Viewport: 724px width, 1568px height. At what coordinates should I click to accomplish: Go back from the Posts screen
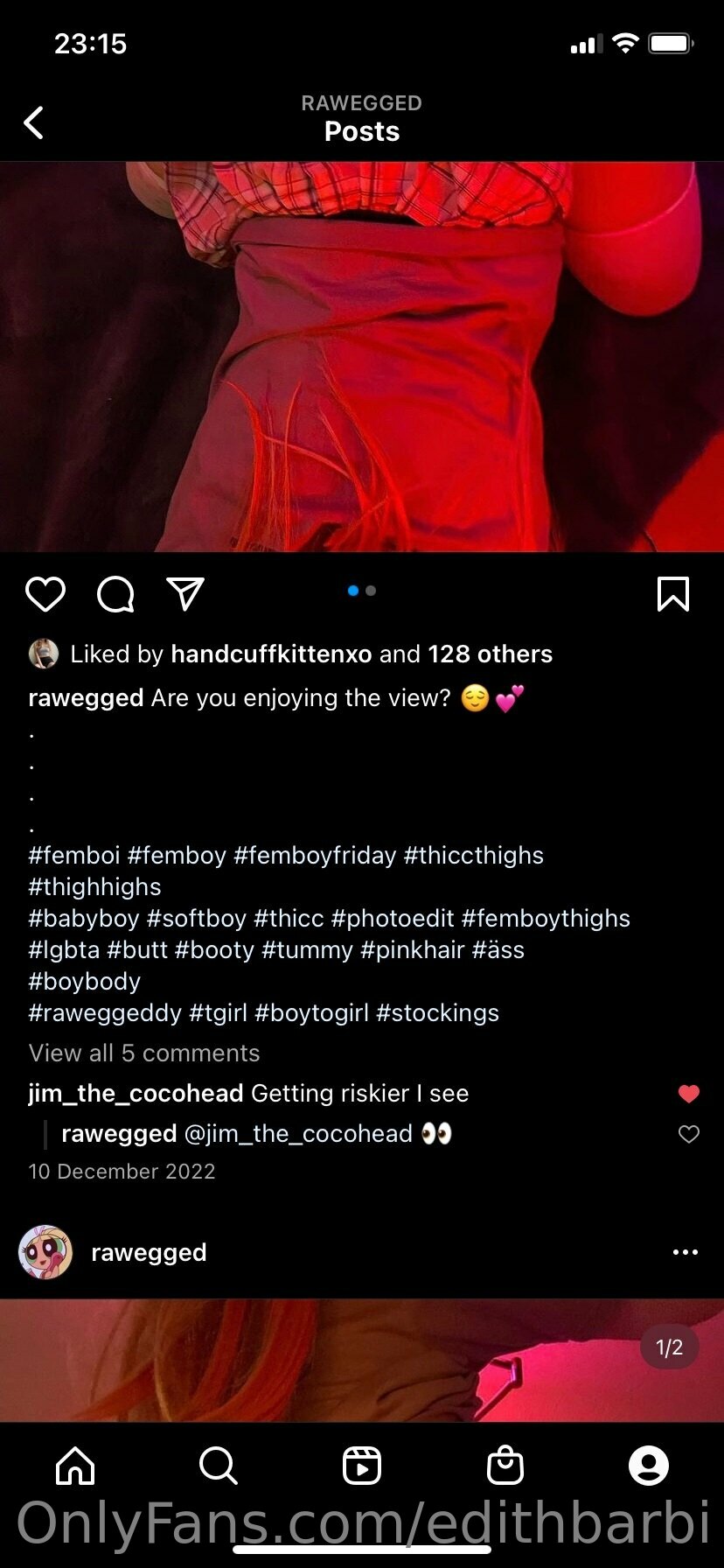(33, 122)
